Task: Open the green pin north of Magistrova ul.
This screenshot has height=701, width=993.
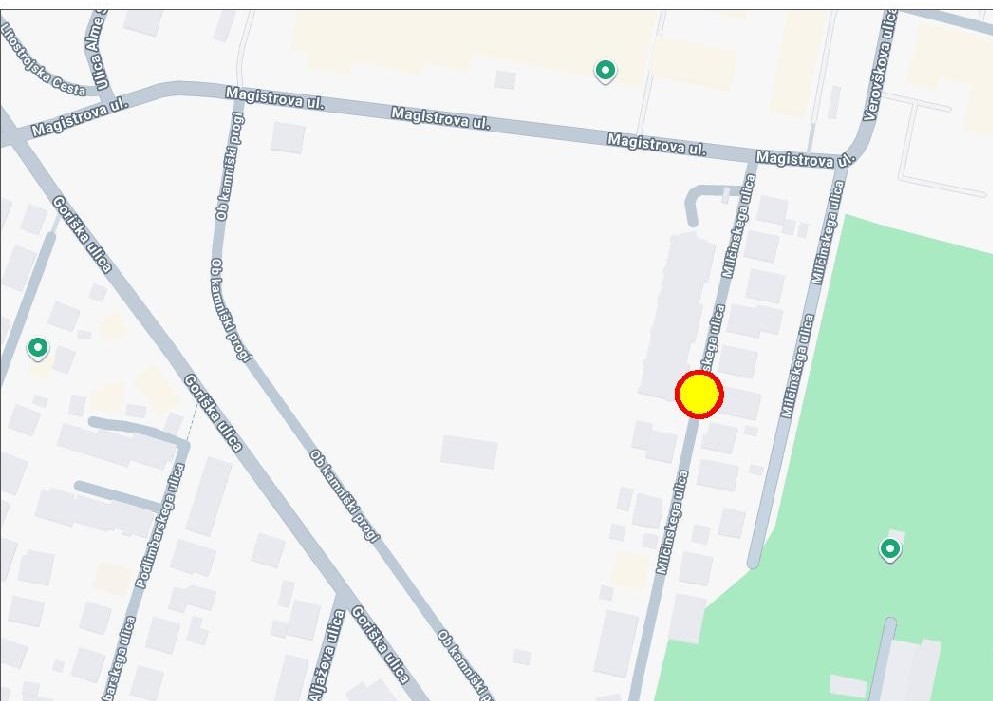Action: click(605, 70)
